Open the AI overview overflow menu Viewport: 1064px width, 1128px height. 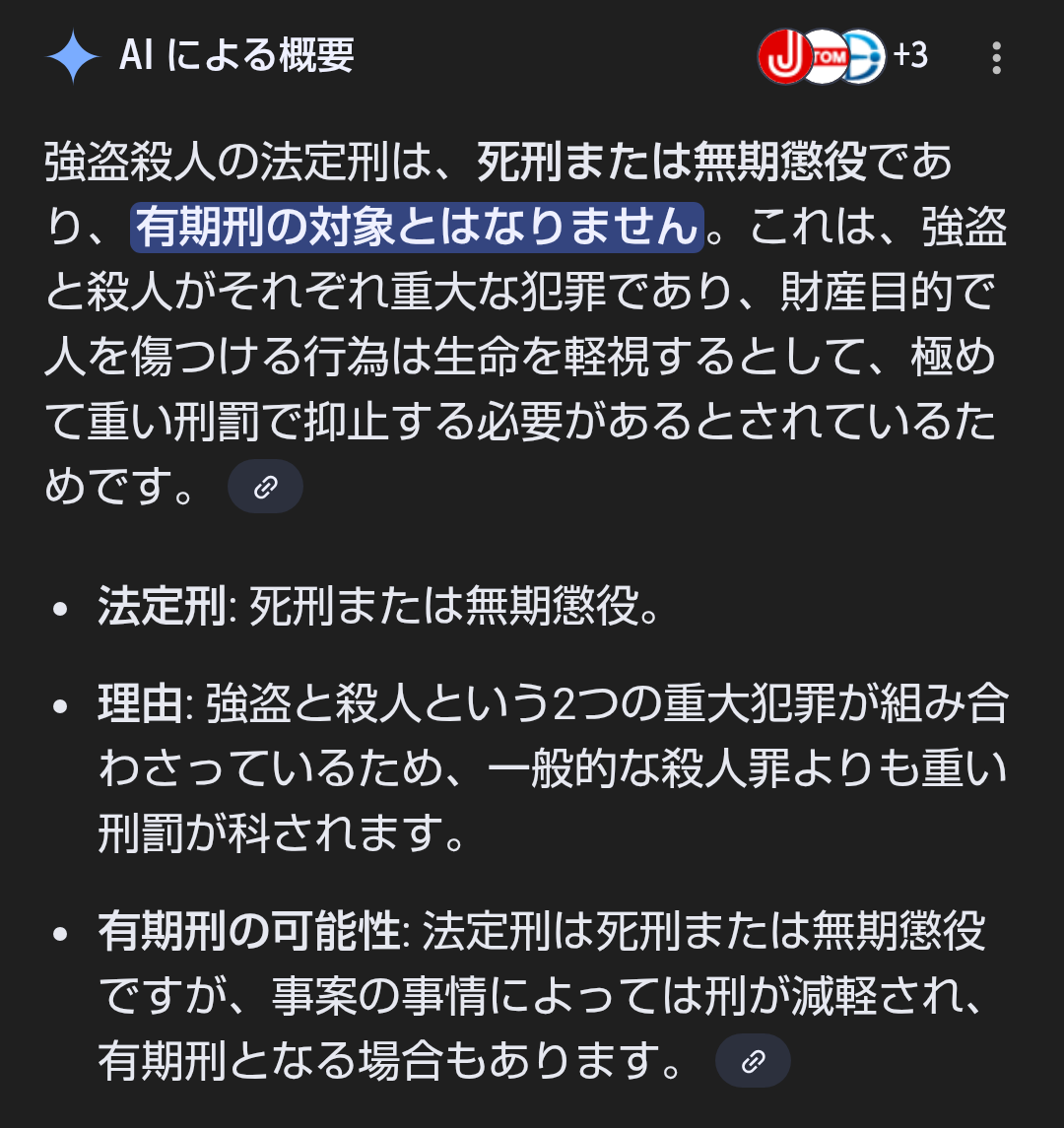click(997, 58)
